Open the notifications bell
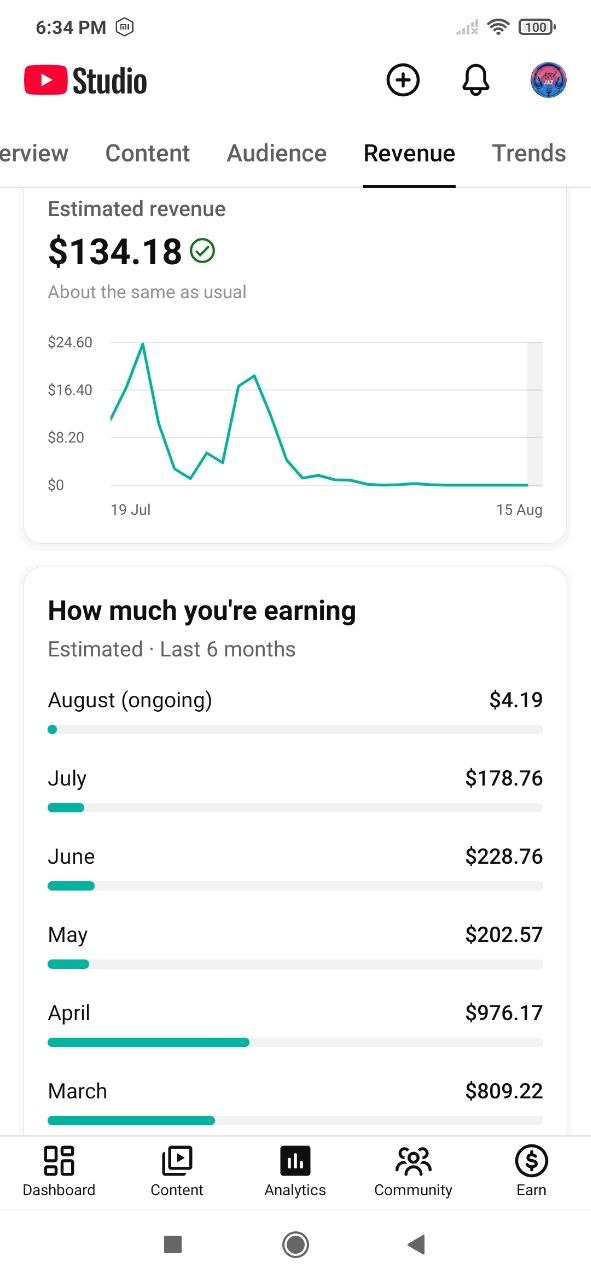Image resolution: width=591 pixels, height=1280 pixels. 476,80
